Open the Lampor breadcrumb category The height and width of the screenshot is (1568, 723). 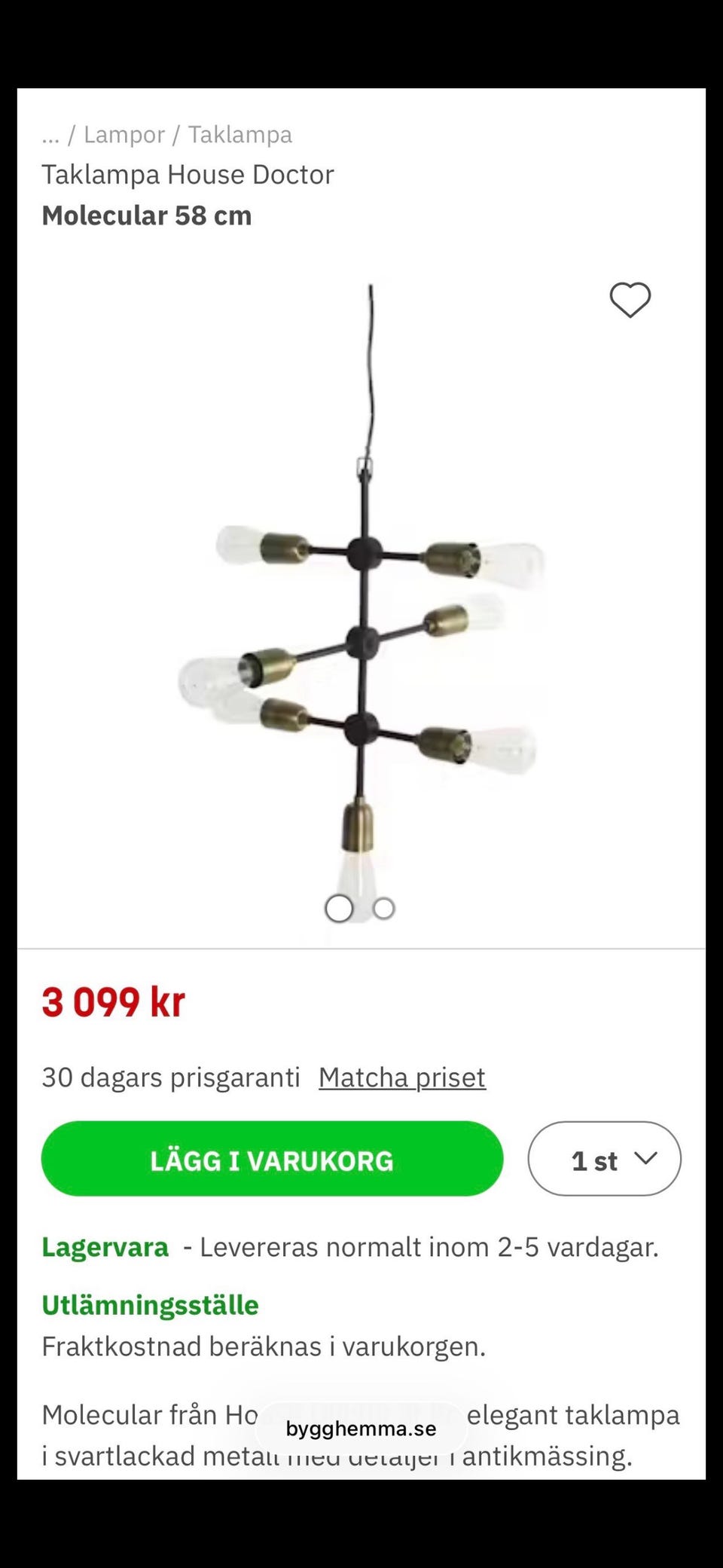(x=124, y=134)
